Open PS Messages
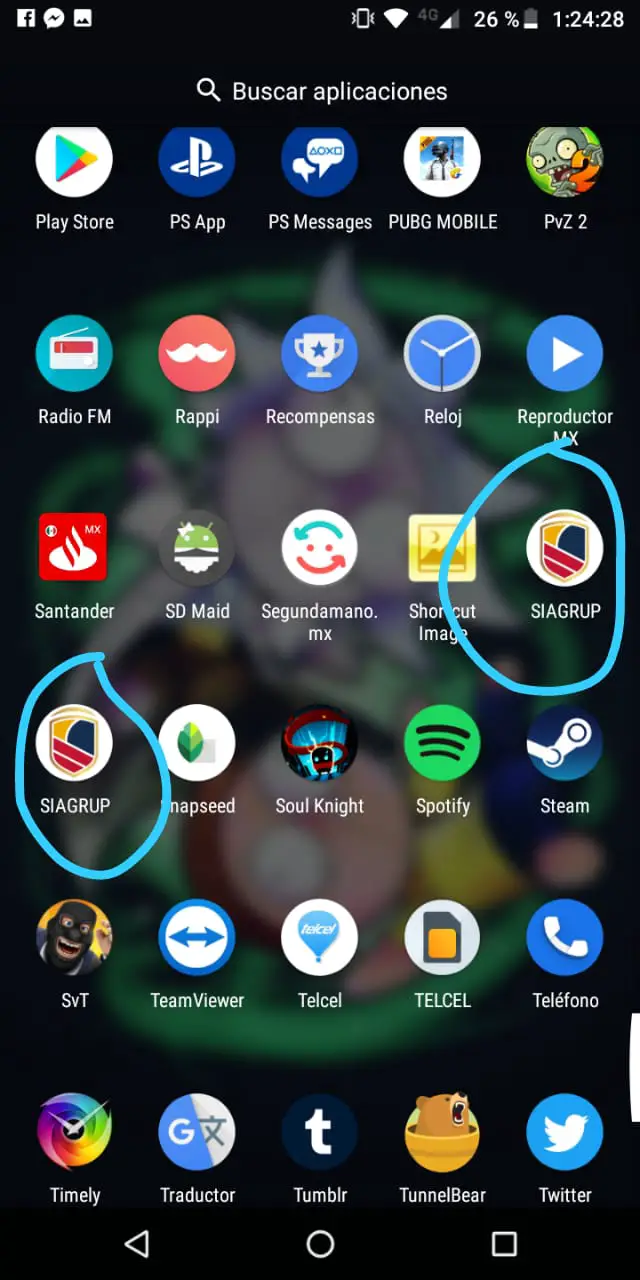 [x=320, y=160]
